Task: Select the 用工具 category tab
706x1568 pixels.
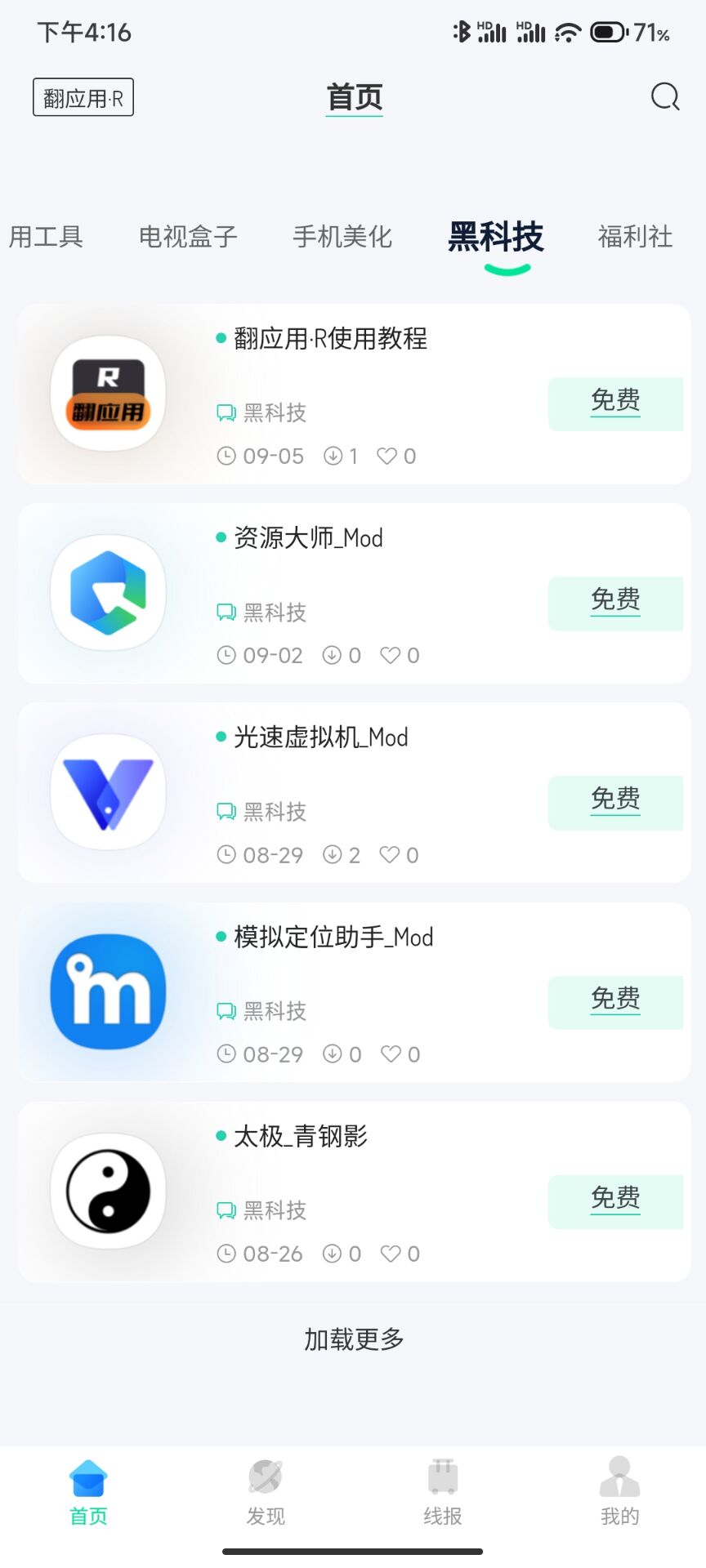Action: click(x=46, y=237)
